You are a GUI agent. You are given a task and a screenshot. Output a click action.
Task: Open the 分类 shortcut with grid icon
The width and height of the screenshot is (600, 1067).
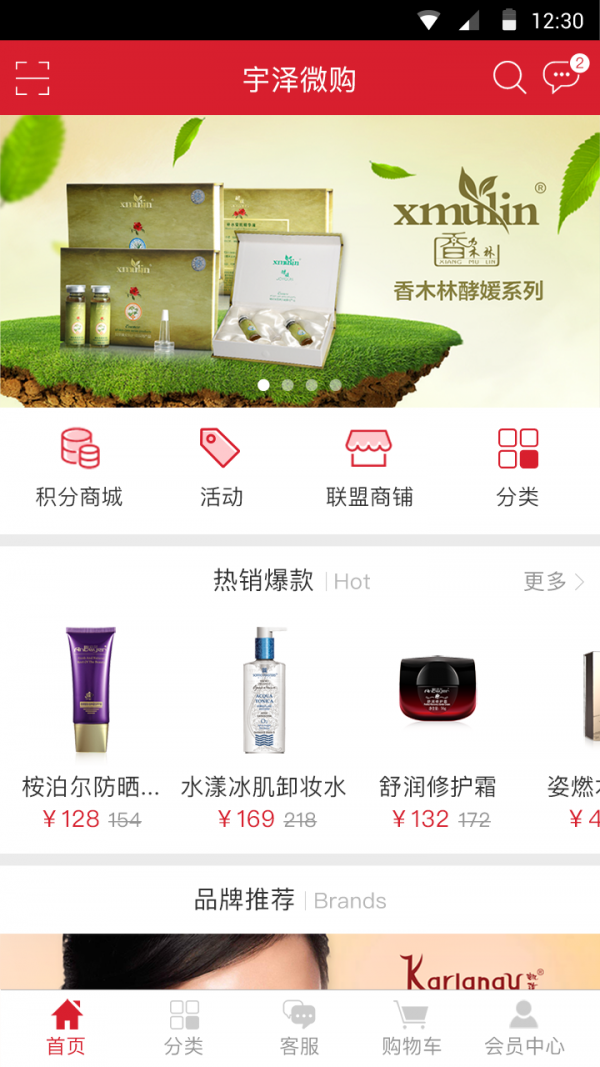[517, 467]
